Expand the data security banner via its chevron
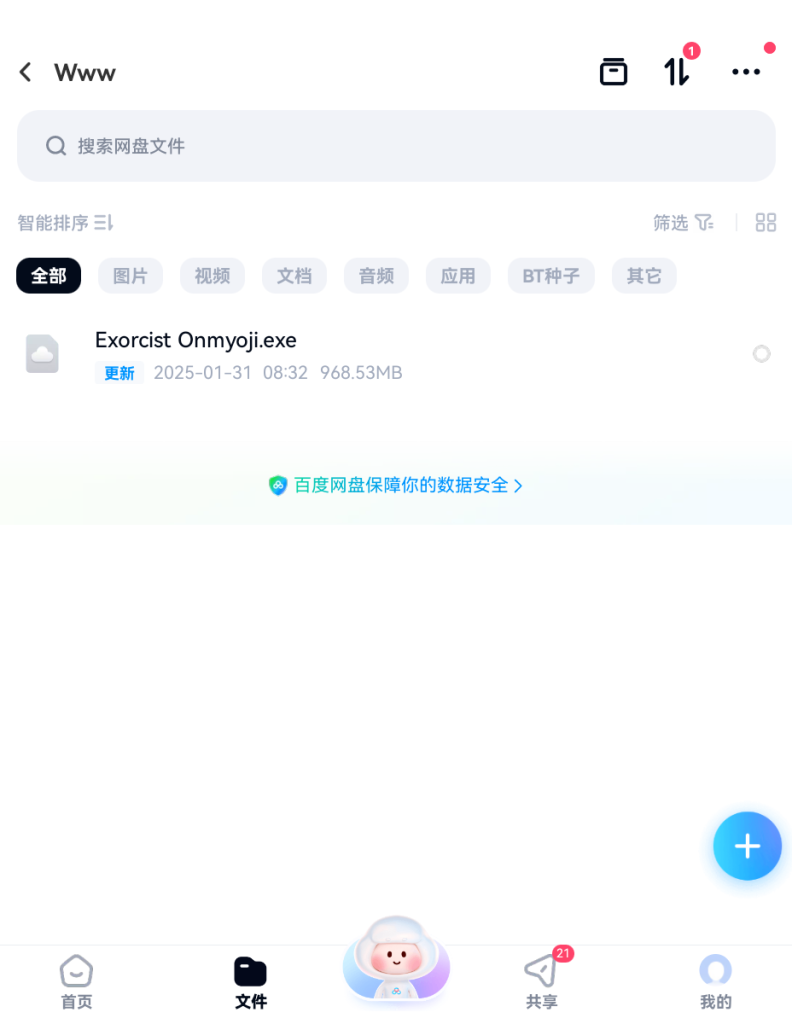This screenshot has width=792, height=1024. (x=519, y=485)
